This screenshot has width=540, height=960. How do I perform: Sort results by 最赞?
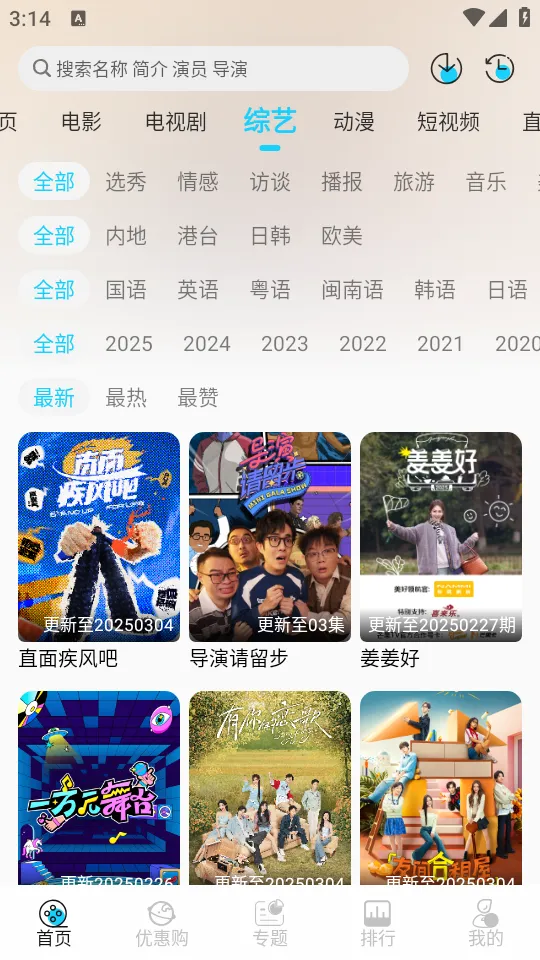pyautogui.click(x=198, y=397)
